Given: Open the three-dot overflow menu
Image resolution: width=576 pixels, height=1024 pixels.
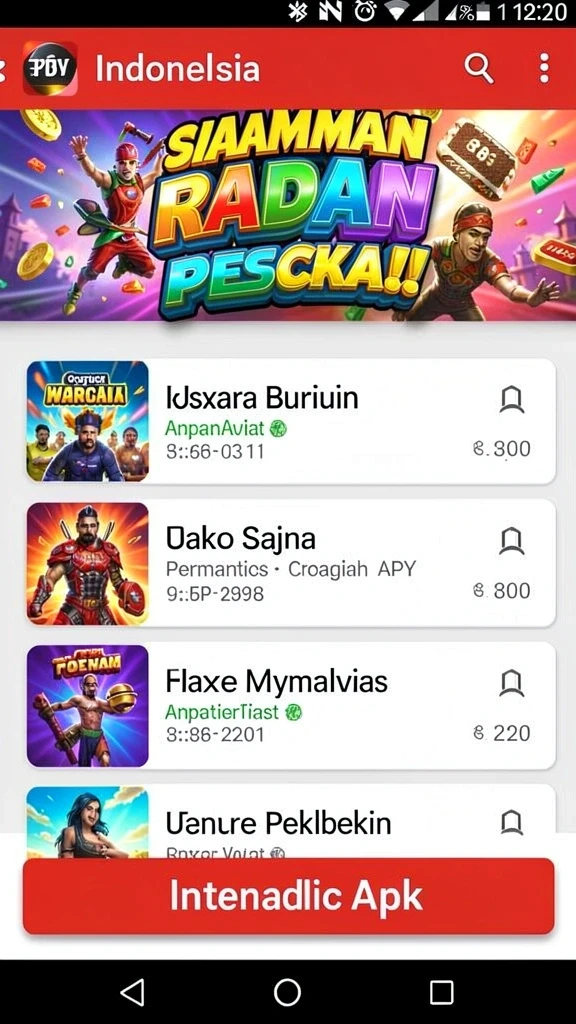Looking at the screenshot, I should 545,69.
